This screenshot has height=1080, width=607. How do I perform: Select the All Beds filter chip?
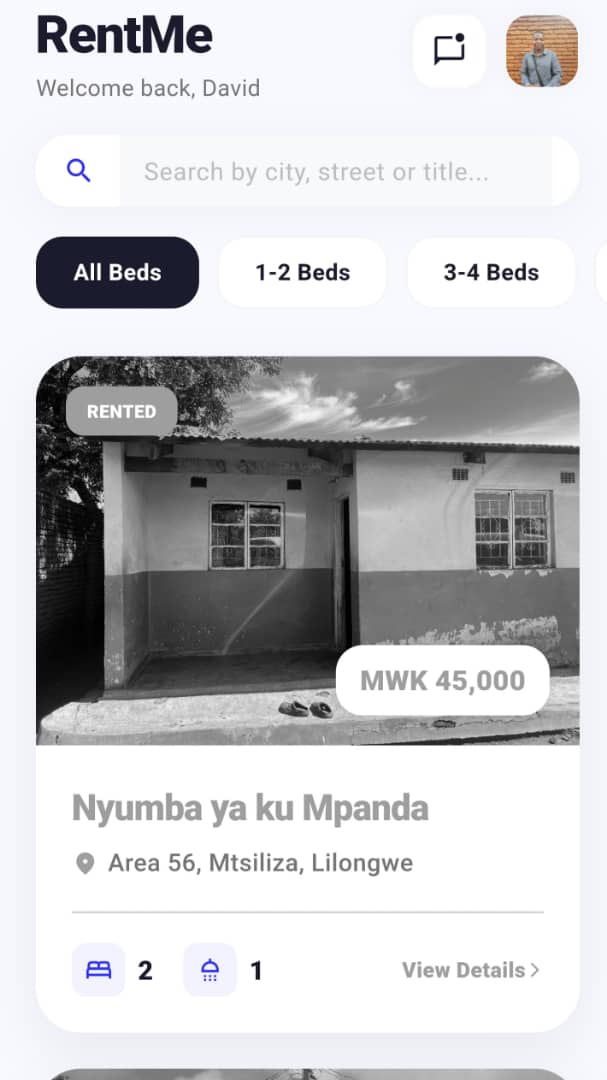tap(117, 272)
